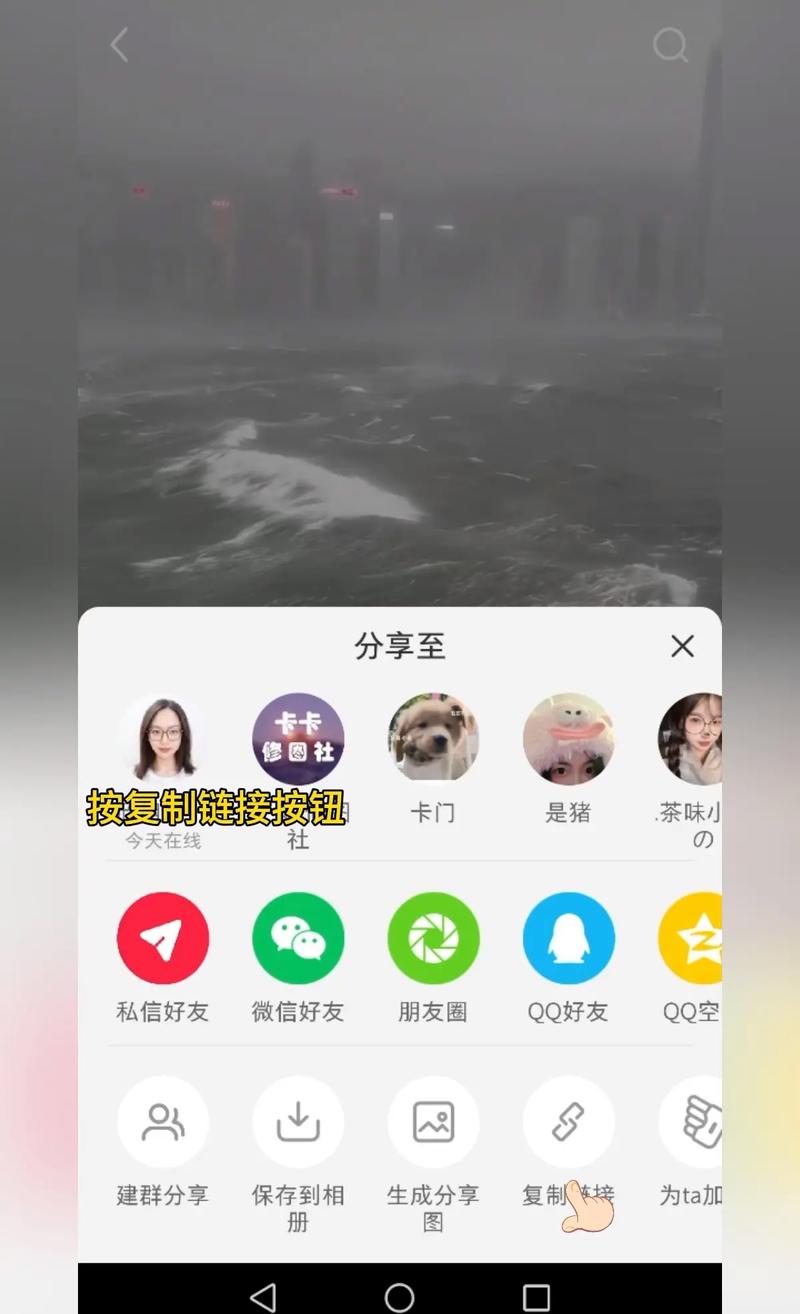Share to the contact marked 今天在线

(163, 739)
